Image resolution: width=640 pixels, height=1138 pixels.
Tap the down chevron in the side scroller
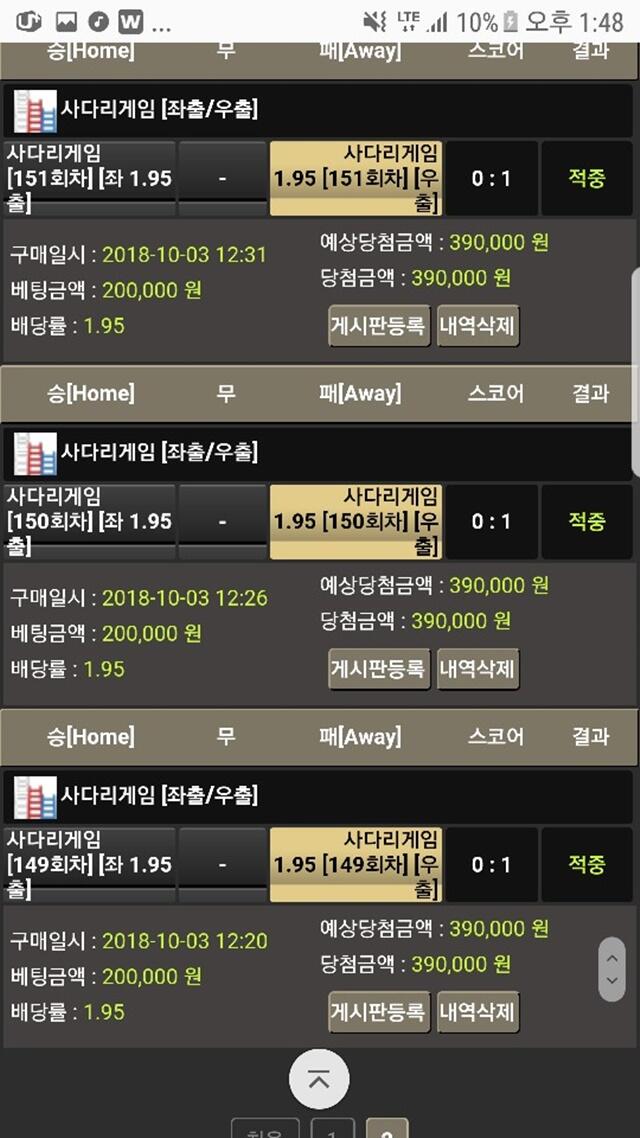coord(612,981)
